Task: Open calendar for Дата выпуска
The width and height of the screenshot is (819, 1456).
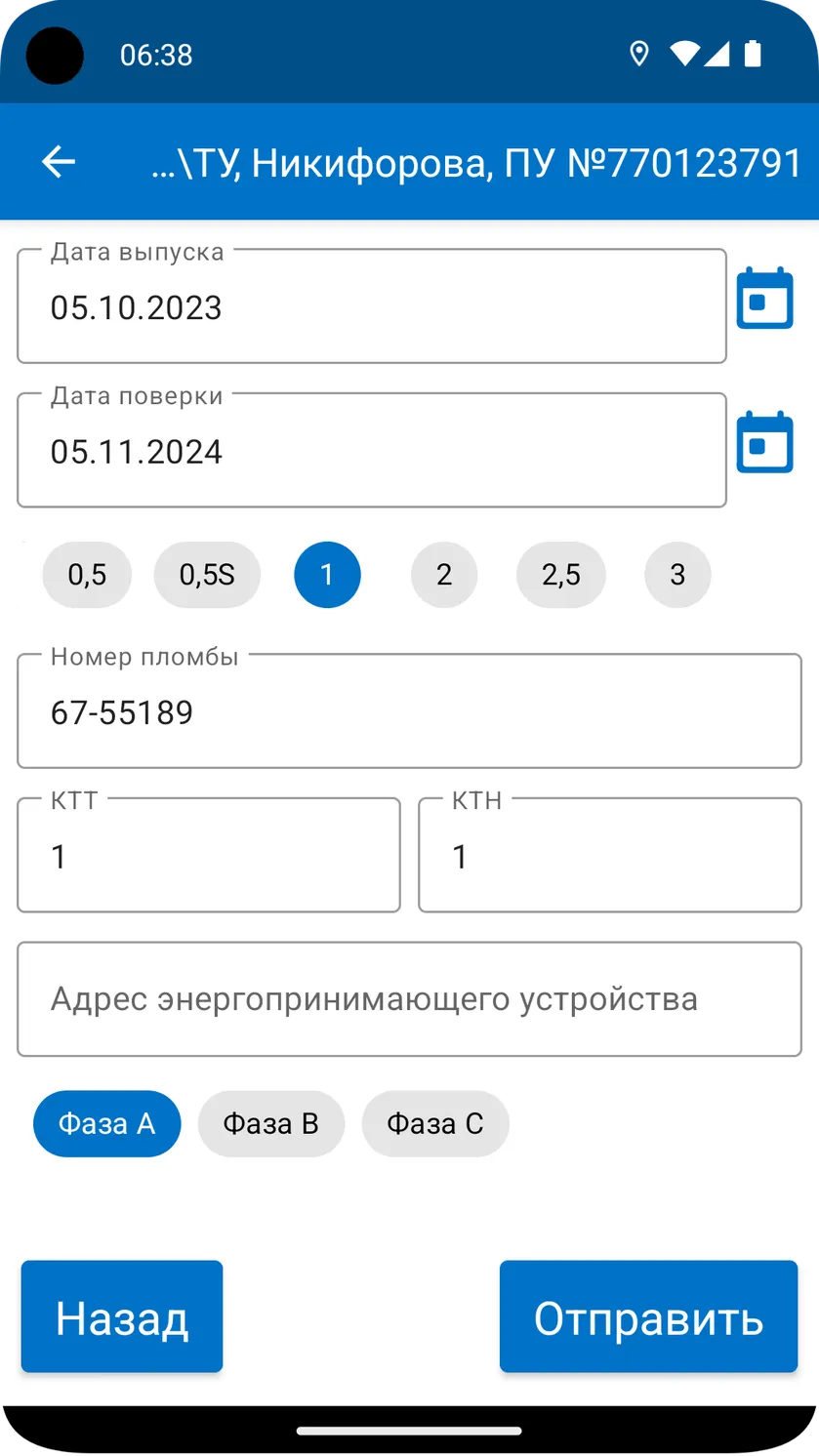Action: point(764,298)
